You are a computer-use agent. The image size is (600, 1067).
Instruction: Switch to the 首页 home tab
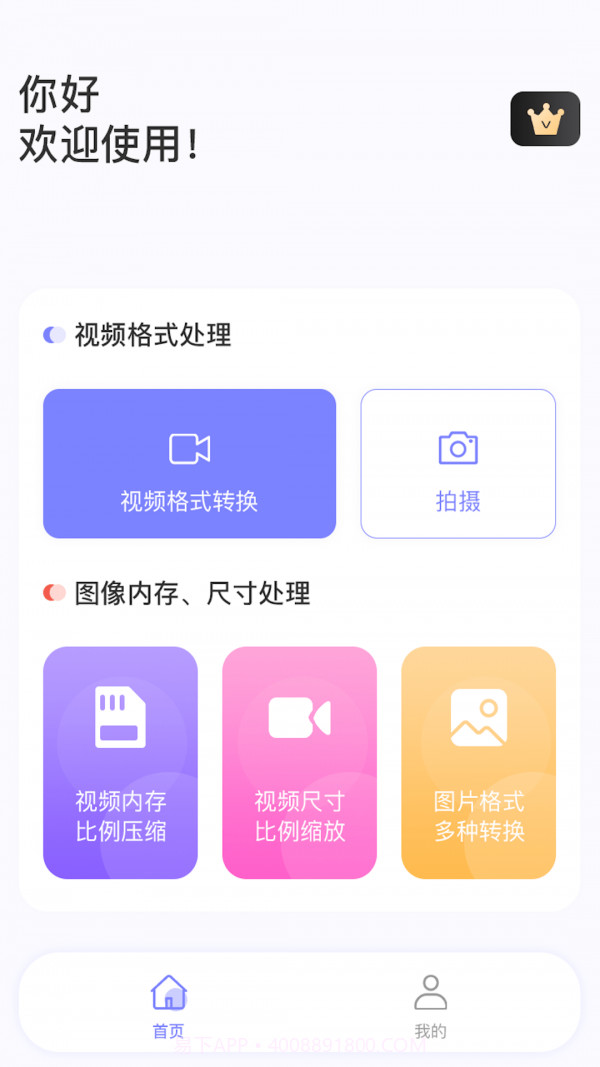tap(168, 1005)
